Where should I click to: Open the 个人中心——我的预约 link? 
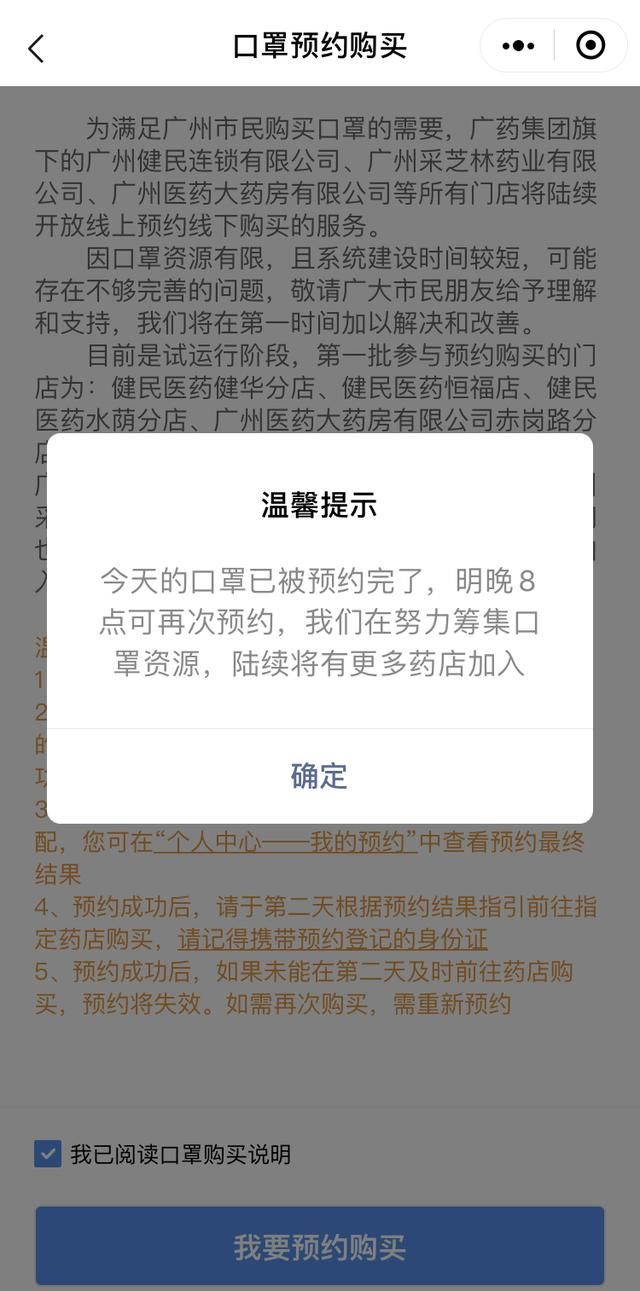[x=286, y=842]
